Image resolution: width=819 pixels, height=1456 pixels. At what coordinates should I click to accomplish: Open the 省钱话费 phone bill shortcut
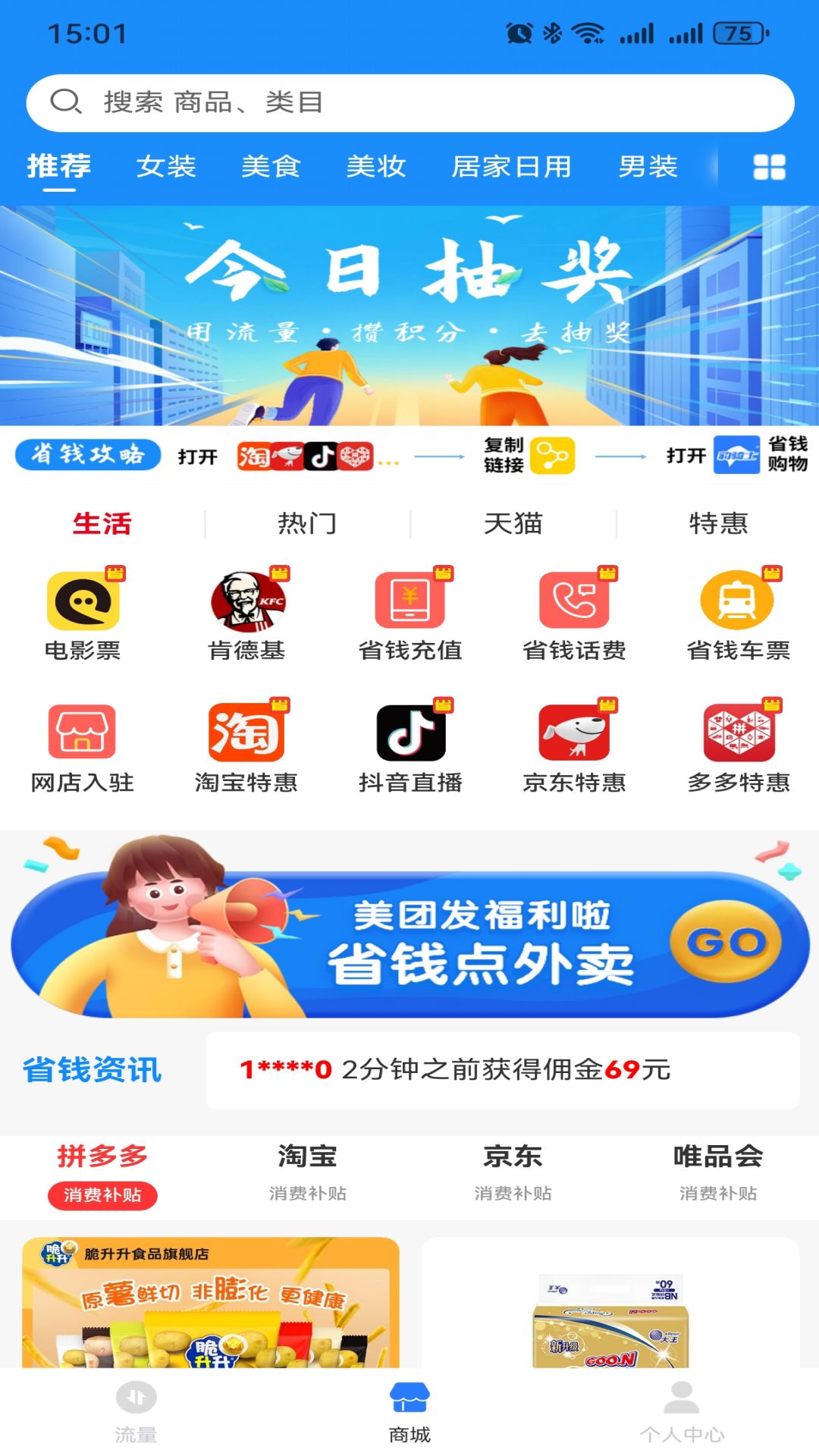tap(574, 614)
